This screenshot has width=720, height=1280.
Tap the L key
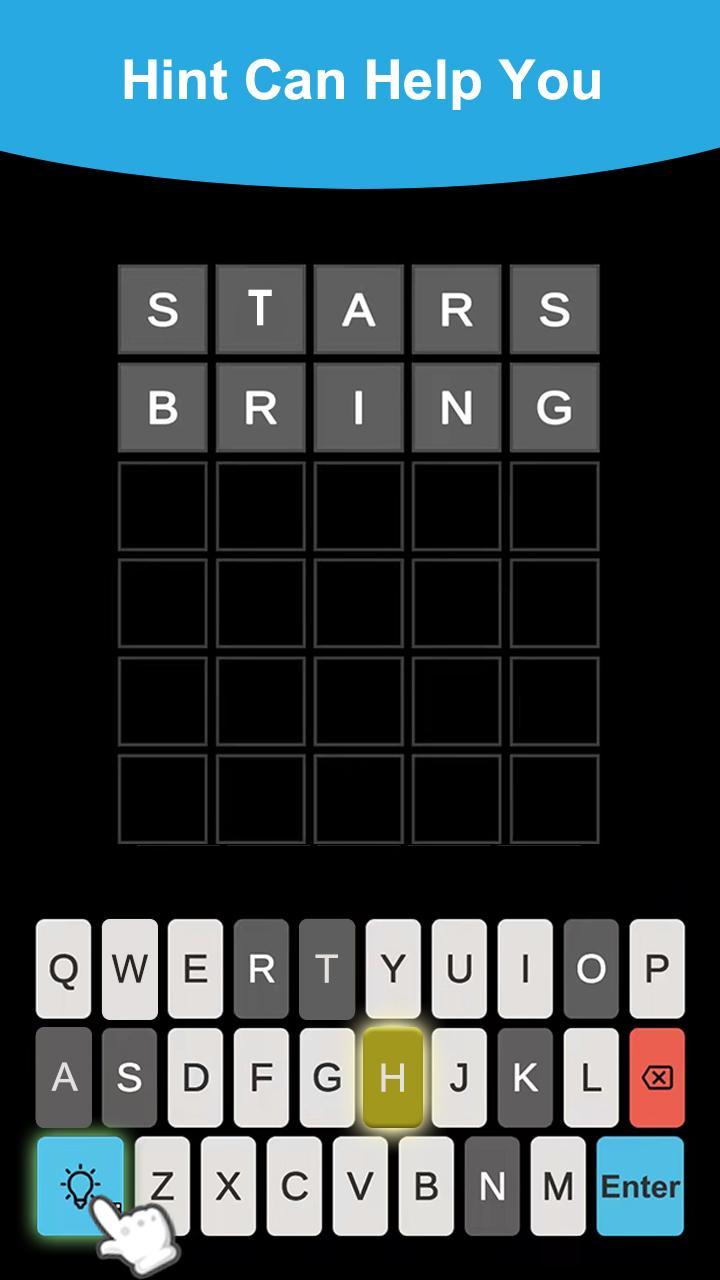(591, 1077)
